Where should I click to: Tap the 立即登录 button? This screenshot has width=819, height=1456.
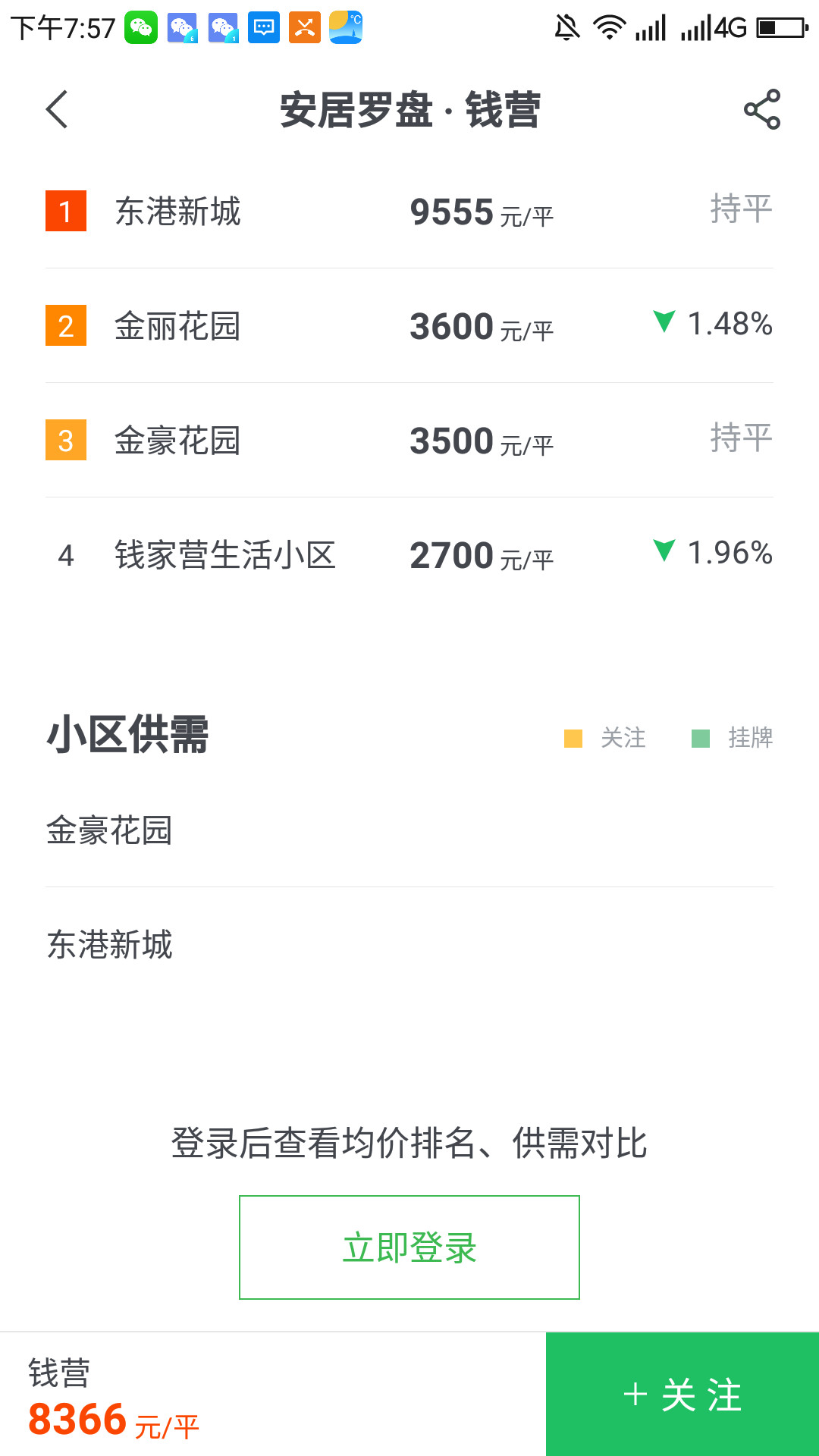[x=409, y=1247]
